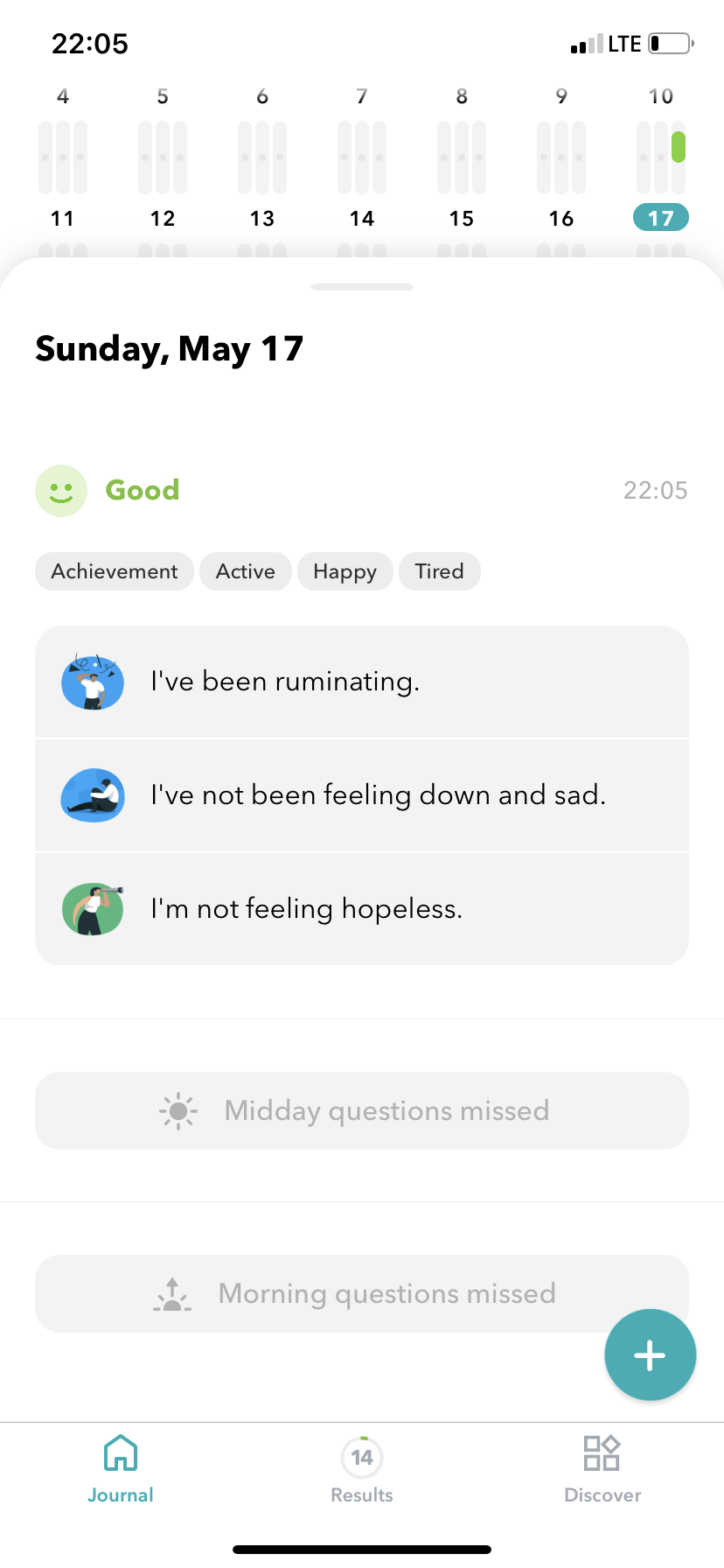Image resolution: width=724 pixels, height=1568 pixels.
Task: Tap the sheet's drag handle to expand calendar
Action: coord(362,287)
